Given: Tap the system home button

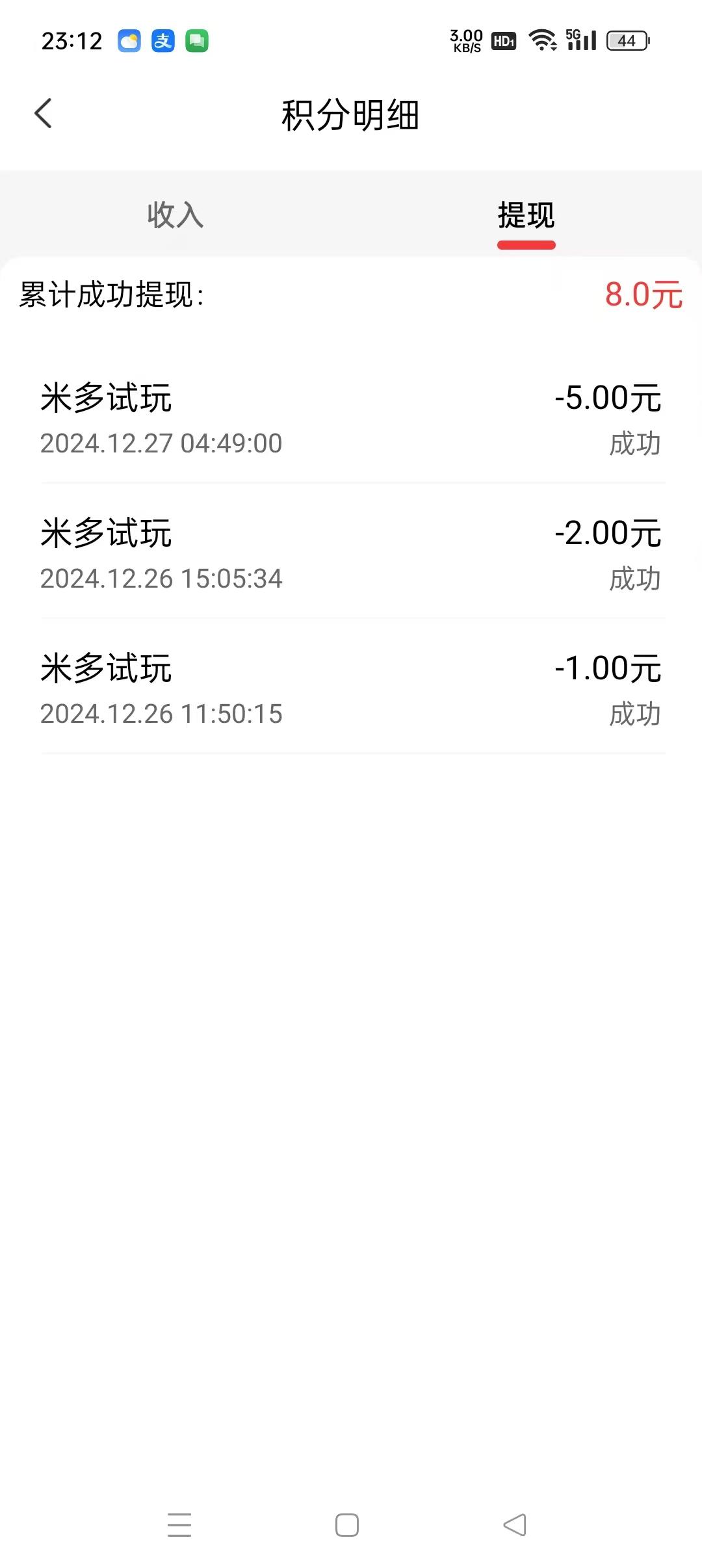Looking at the screenshot, I should 347,1524.
